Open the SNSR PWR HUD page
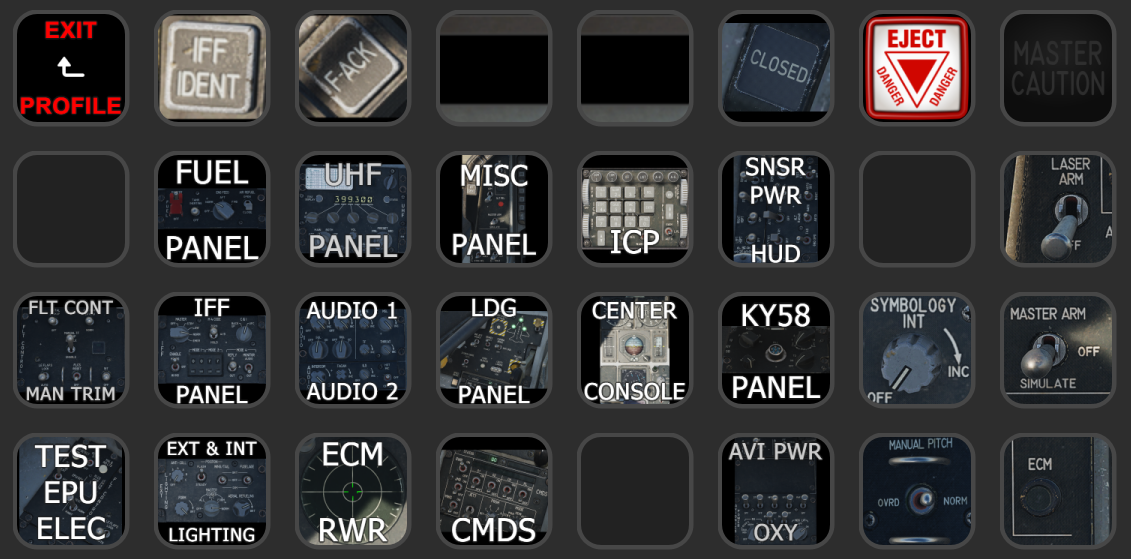The height and width of the screenshot is (559, 1131). 776,209
